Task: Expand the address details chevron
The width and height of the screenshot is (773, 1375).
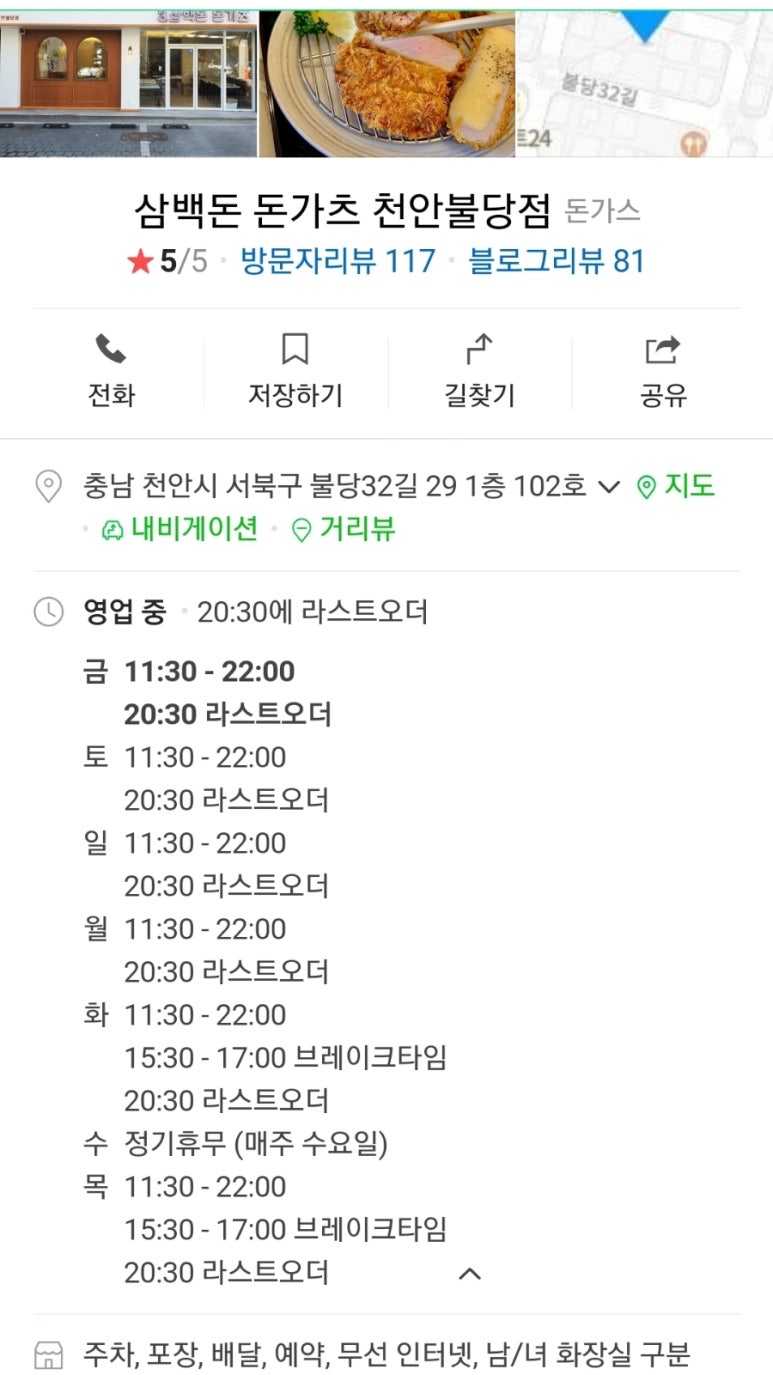Action: coord(608,488)
